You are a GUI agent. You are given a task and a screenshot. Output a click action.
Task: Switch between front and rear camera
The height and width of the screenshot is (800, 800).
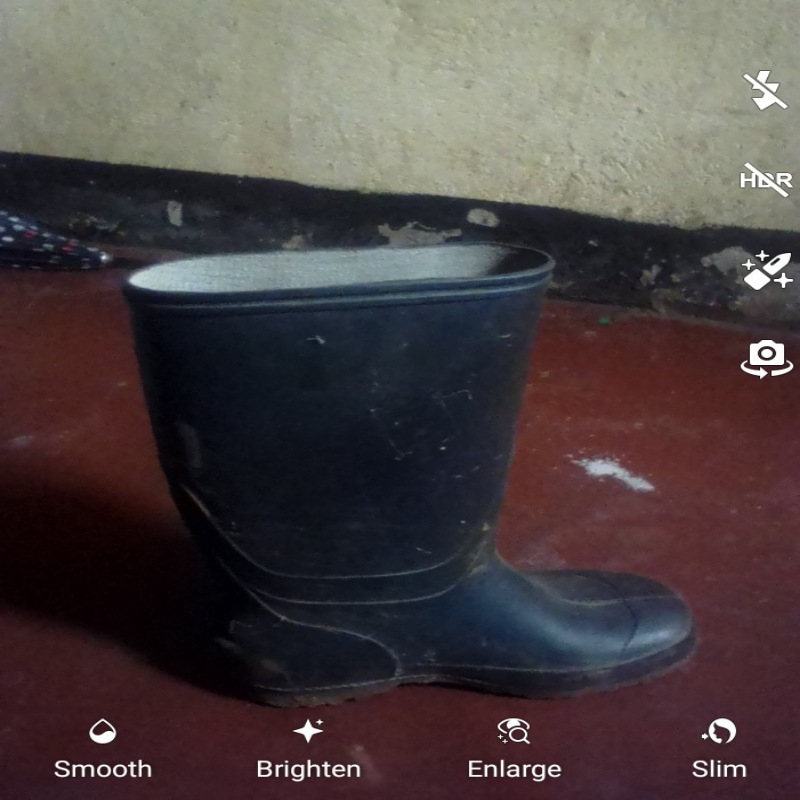click(766, 357)
